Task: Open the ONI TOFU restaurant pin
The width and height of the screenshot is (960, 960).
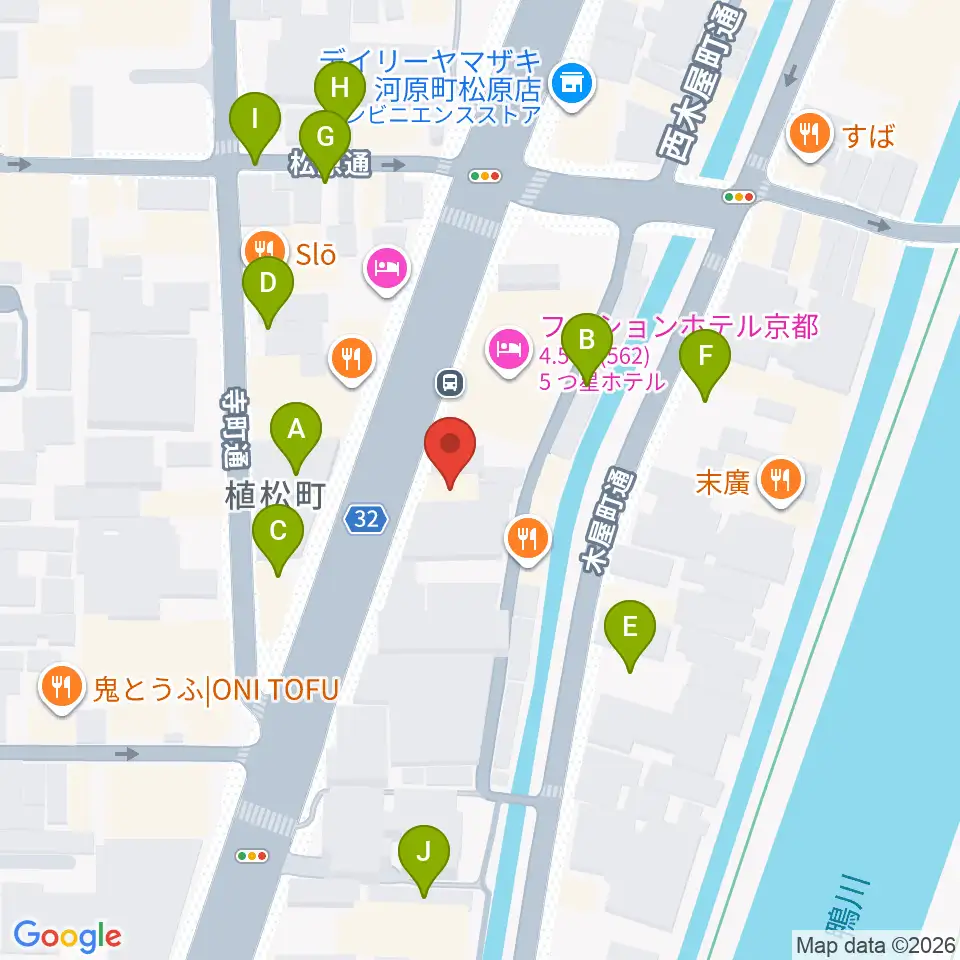Action: [x=61, y=689]
